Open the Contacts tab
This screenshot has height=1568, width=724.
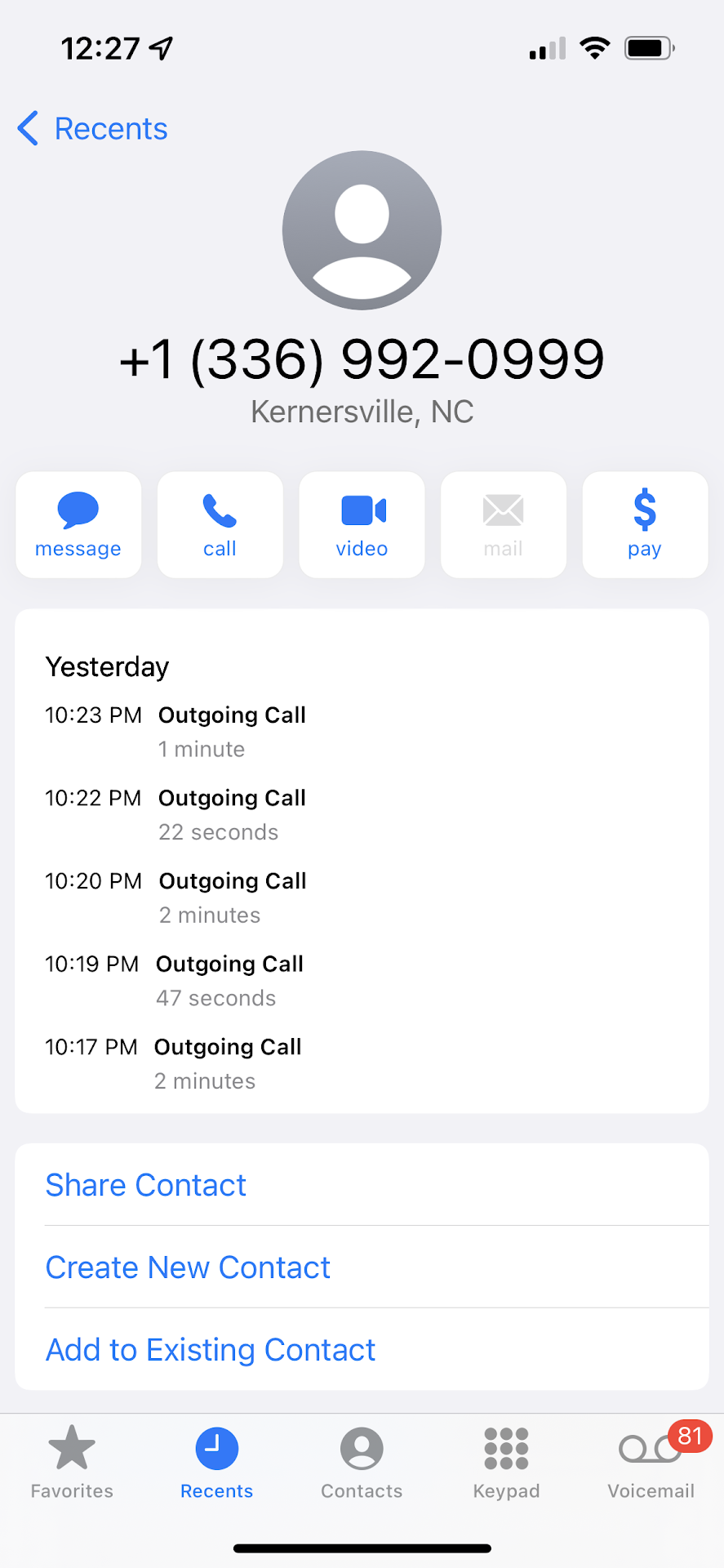point(362,1462)
